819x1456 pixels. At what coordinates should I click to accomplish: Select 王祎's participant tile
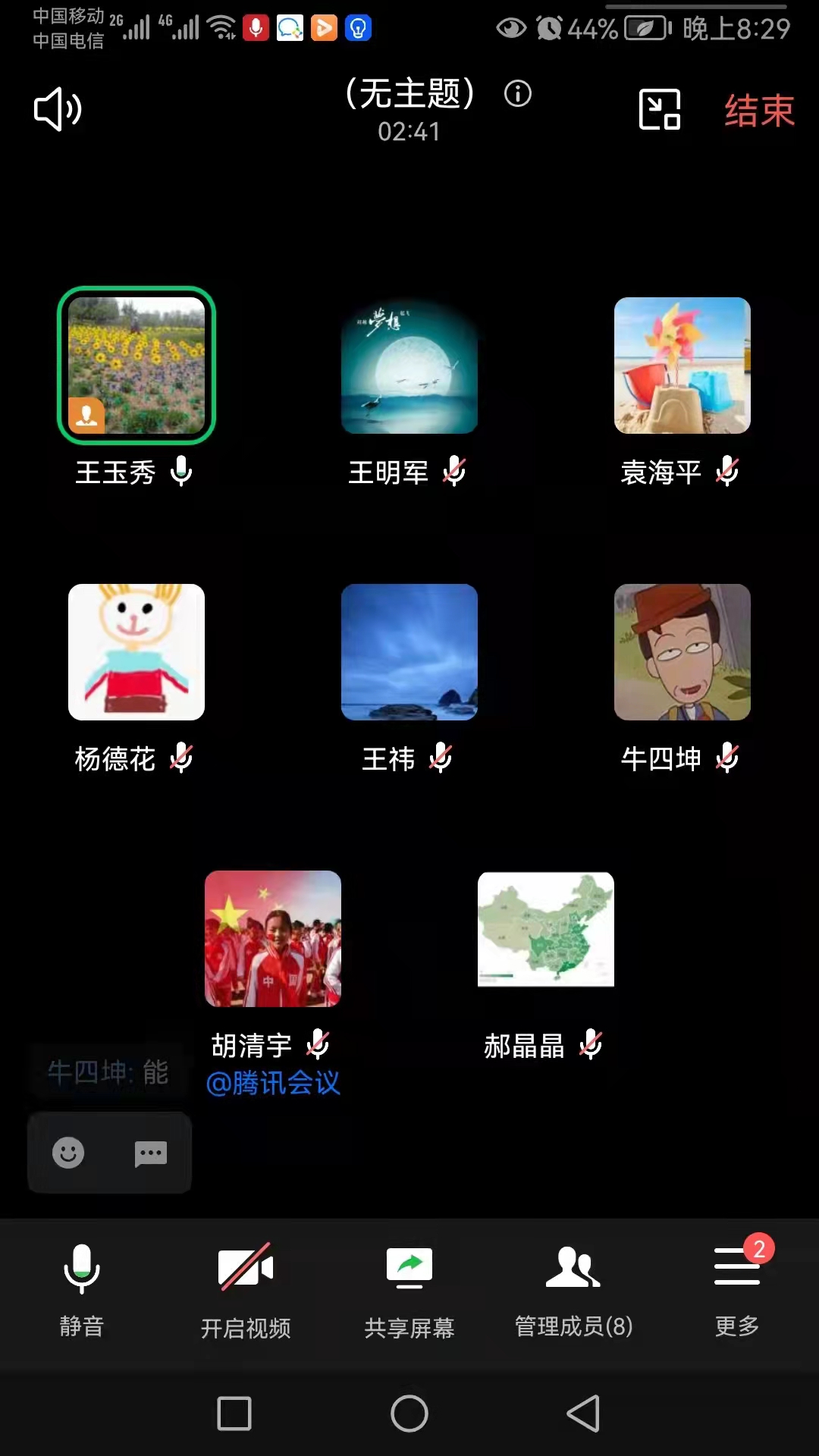click(409, 652)
